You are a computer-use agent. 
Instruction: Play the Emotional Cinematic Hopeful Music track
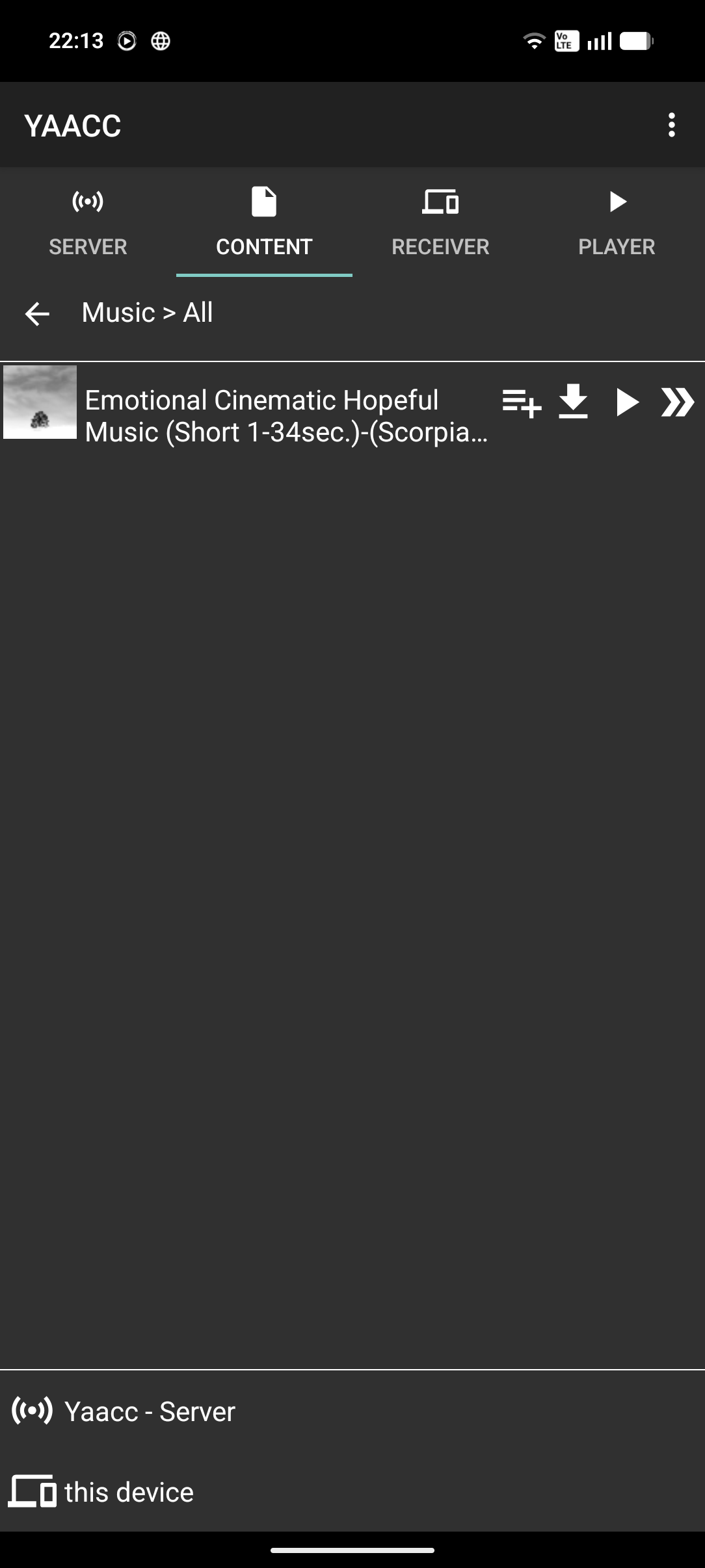(x=626, y=402)
